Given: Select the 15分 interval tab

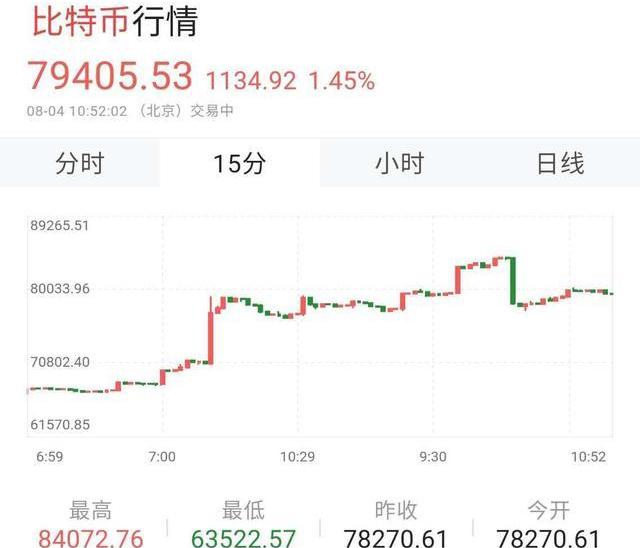Looking at the screenshot, I should [x=240, y=164].
